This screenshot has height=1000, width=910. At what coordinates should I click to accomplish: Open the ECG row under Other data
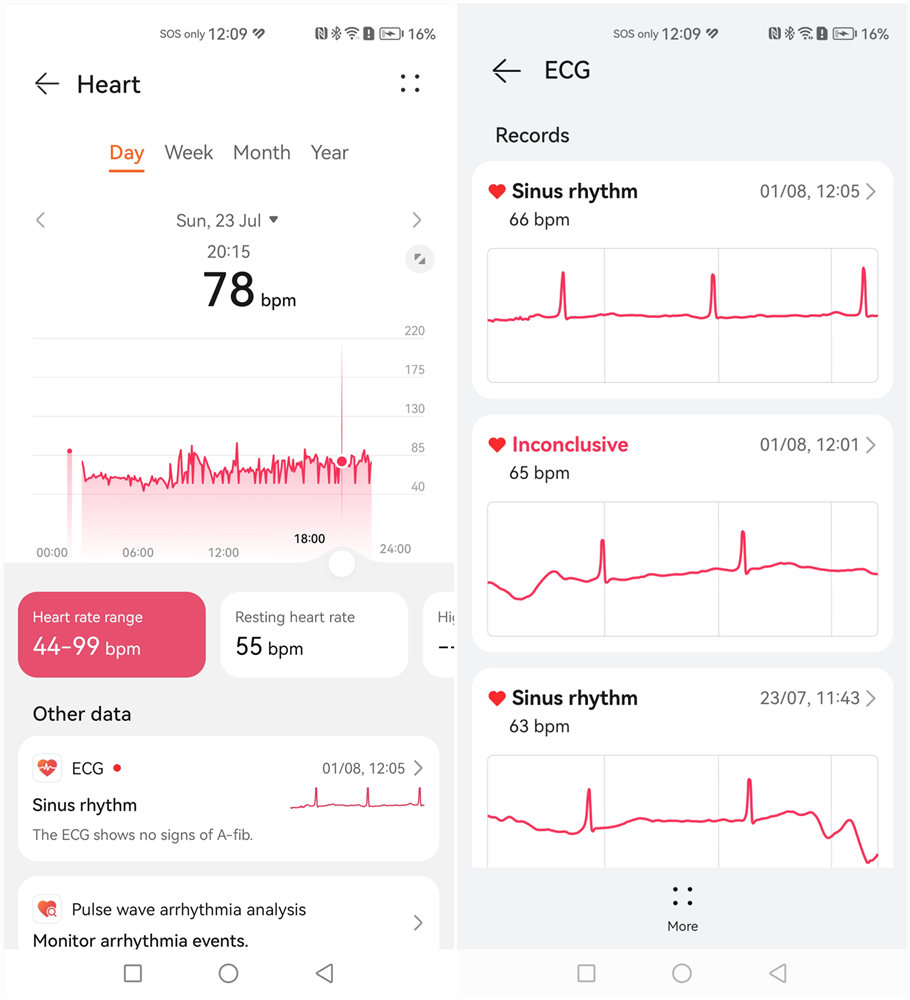[x=228, y=798]
